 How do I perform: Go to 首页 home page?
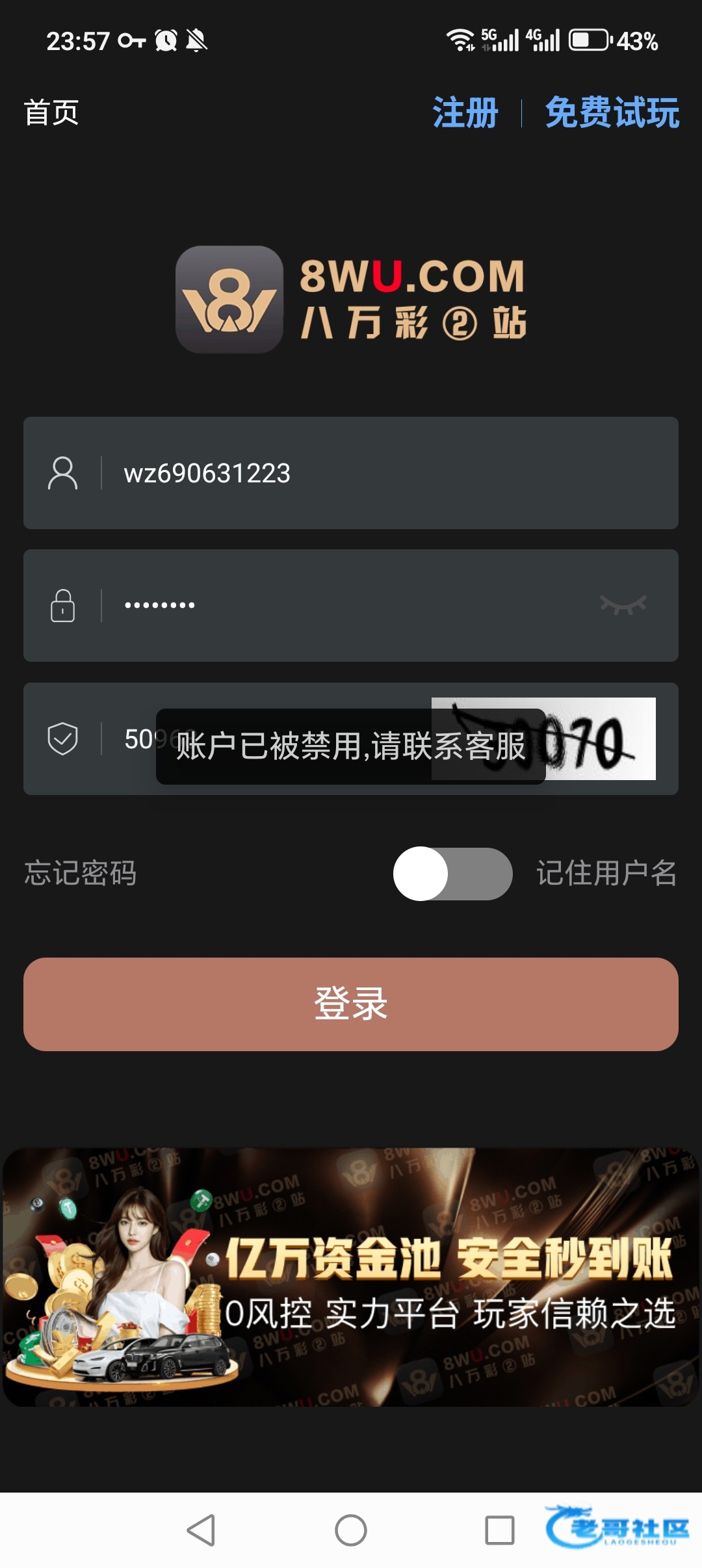51,112
